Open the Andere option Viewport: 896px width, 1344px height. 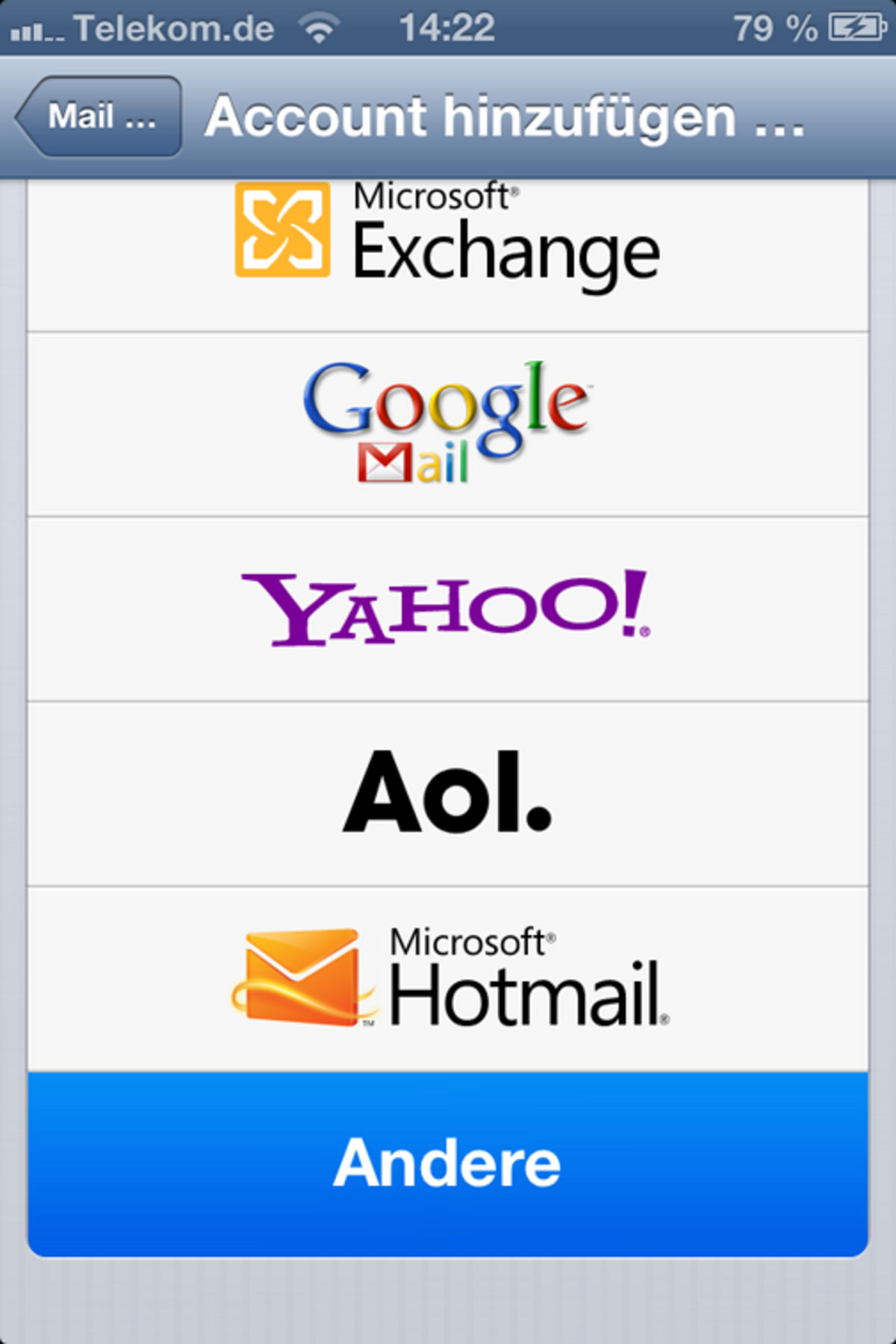tap(448, 1163)
